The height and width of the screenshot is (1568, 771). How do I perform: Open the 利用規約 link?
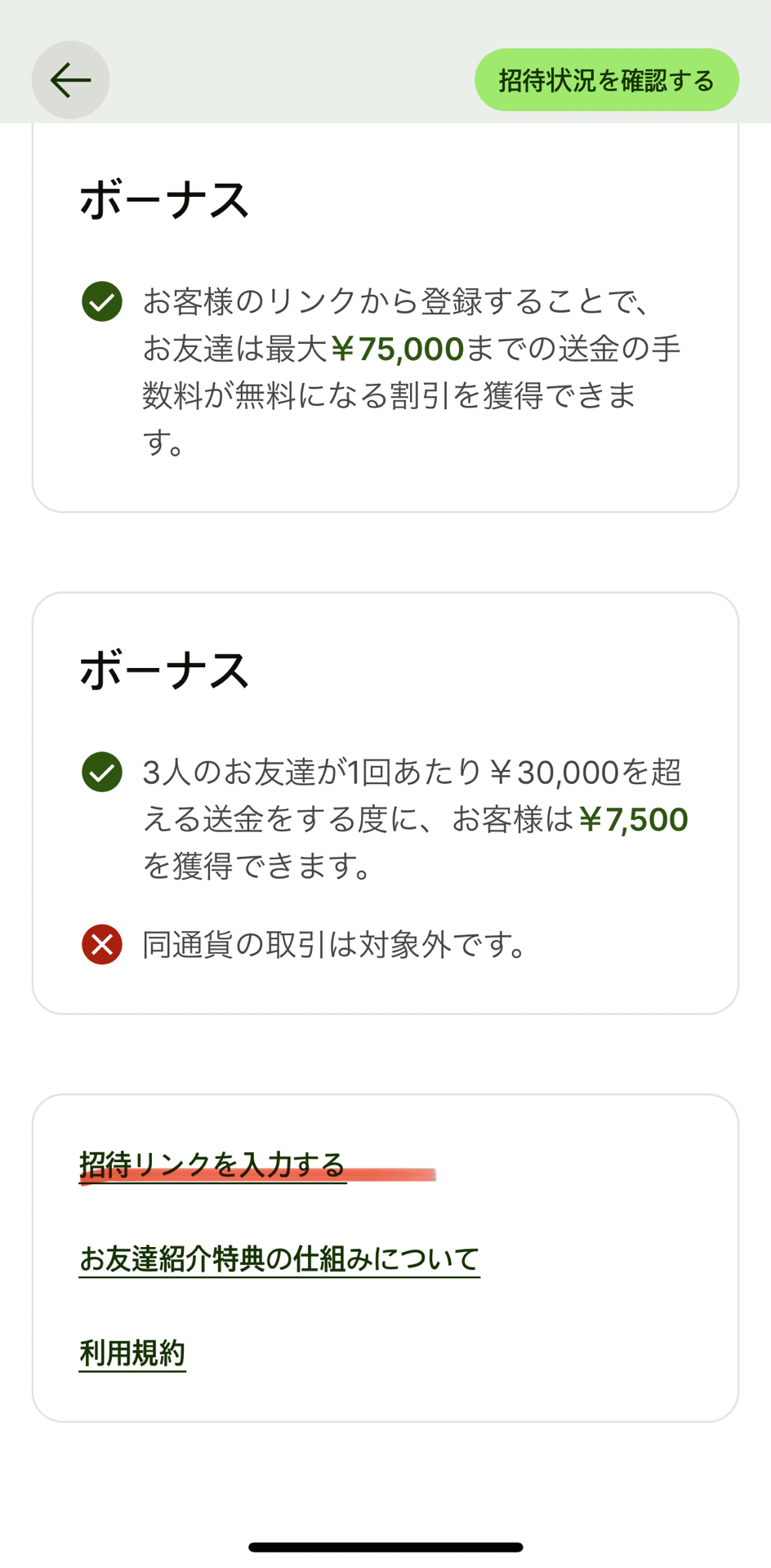tap(132, 1352)
